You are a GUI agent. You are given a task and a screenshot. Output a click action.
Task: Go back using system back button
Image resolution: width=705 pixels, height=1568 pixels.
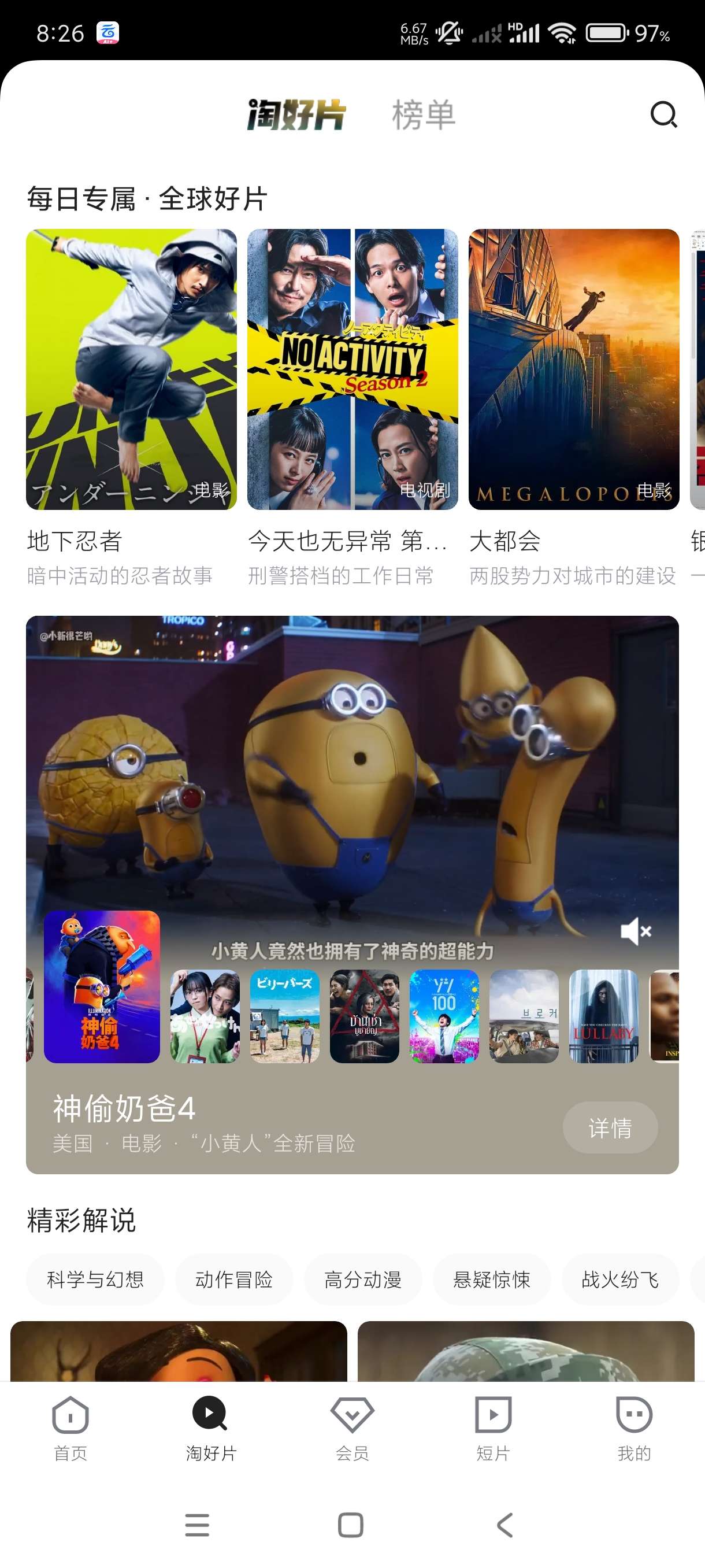505,1525
